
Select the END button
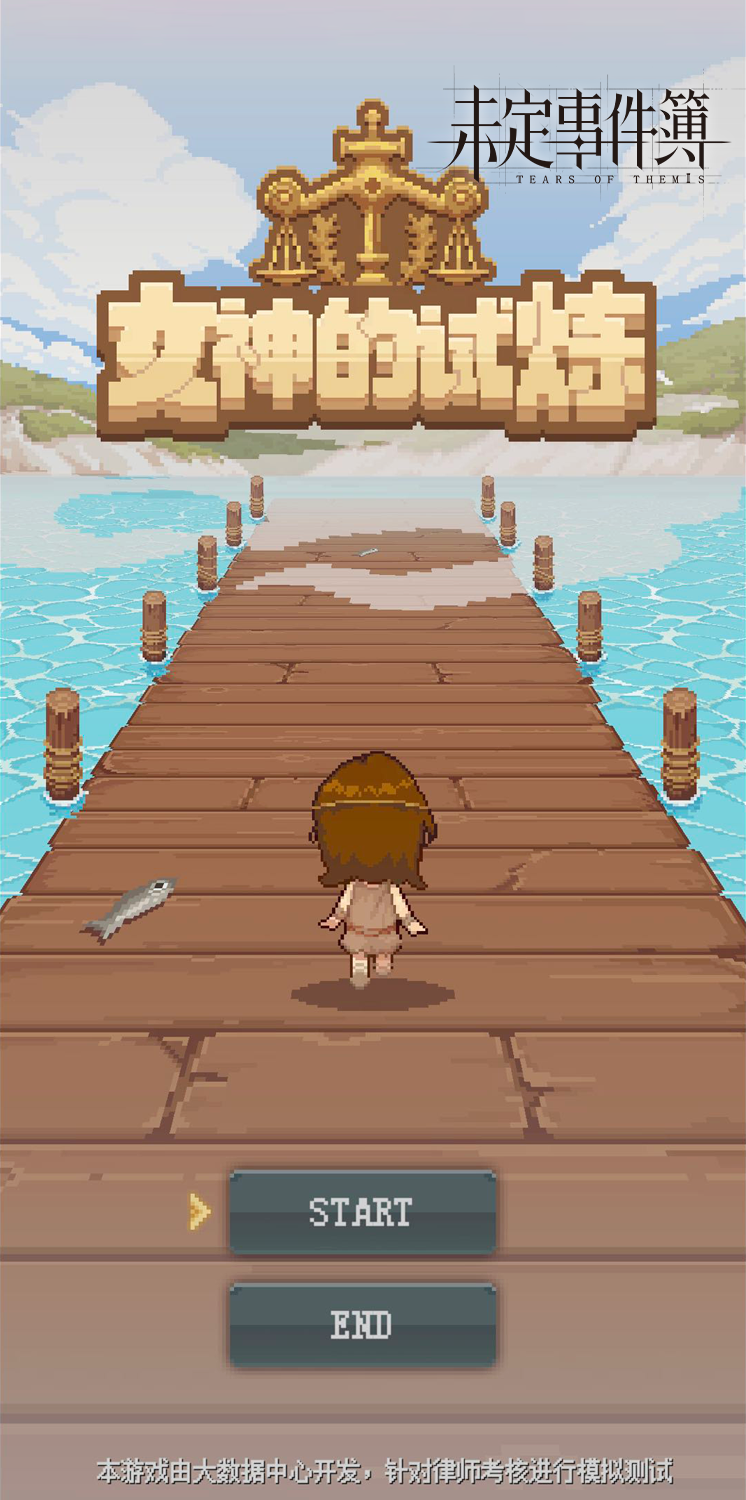pyautogui.click(x=362, y=1325)
